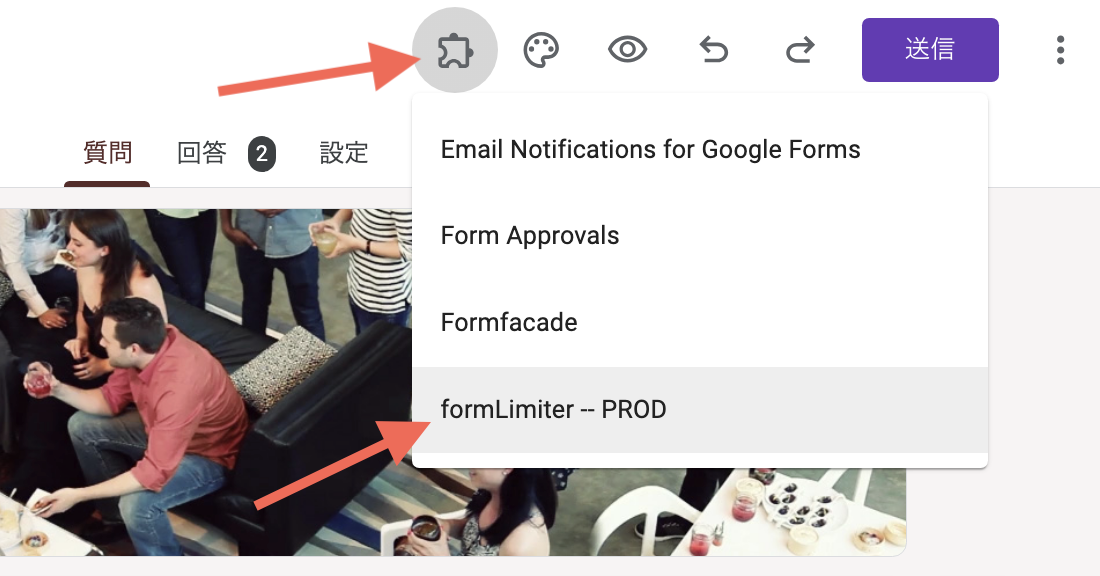1100x576 pixels.
Task: Undo the last change
Action: (x=713, y=49)
